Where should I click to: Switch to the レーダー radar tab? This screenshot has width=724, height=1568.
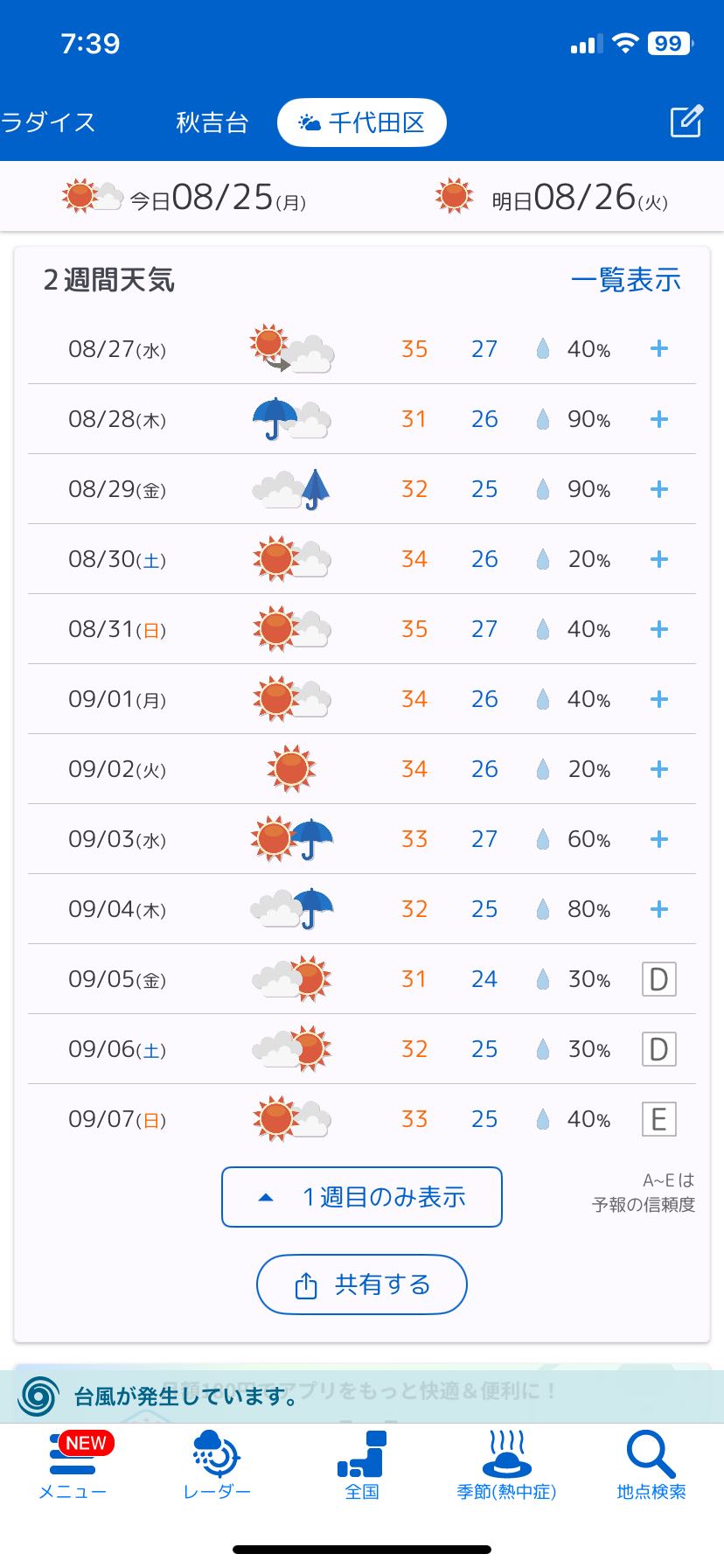[x=217, y=1466]
